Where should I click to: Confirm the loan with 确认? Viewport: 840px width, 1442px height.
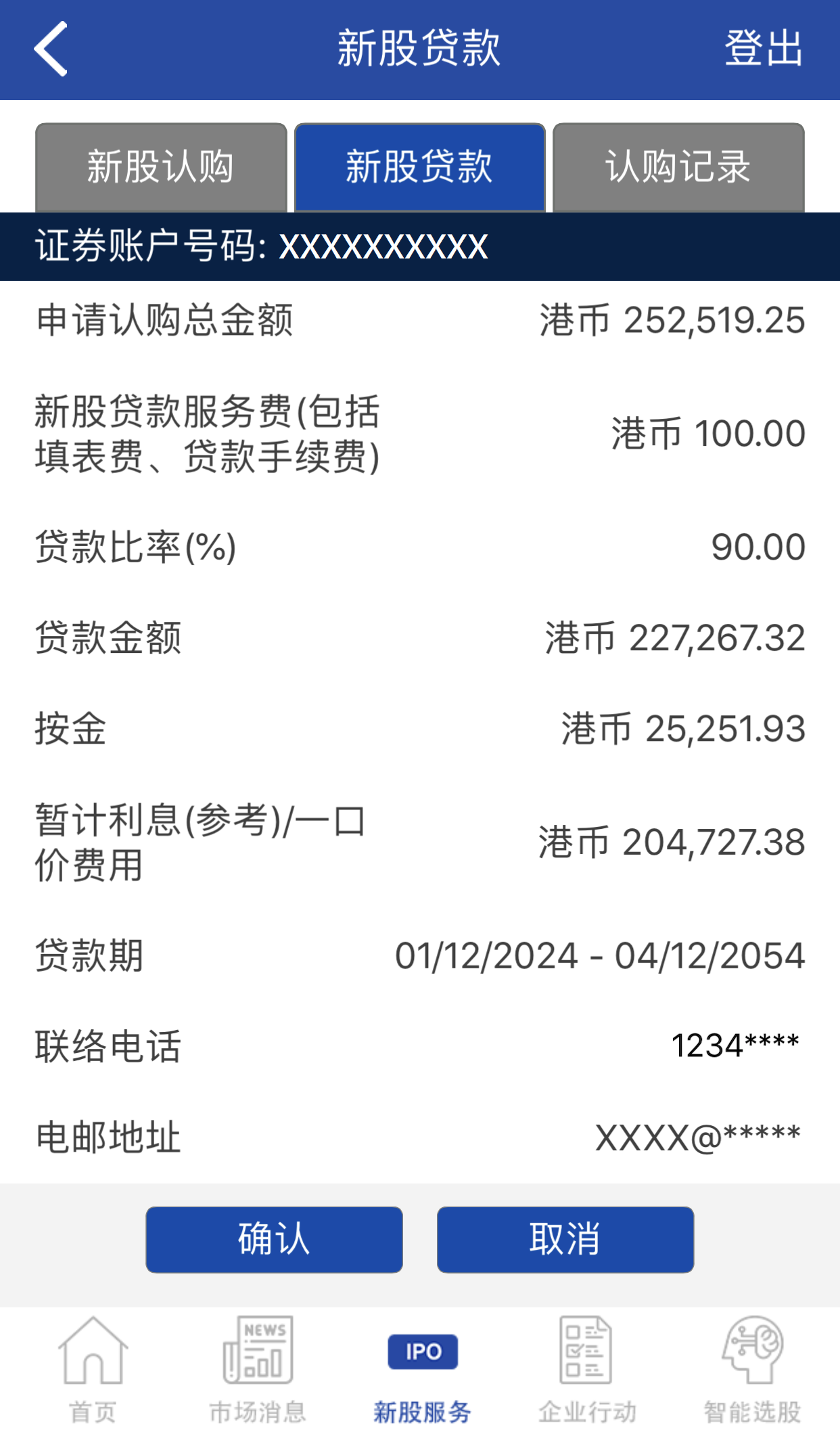pos(274,1240)
